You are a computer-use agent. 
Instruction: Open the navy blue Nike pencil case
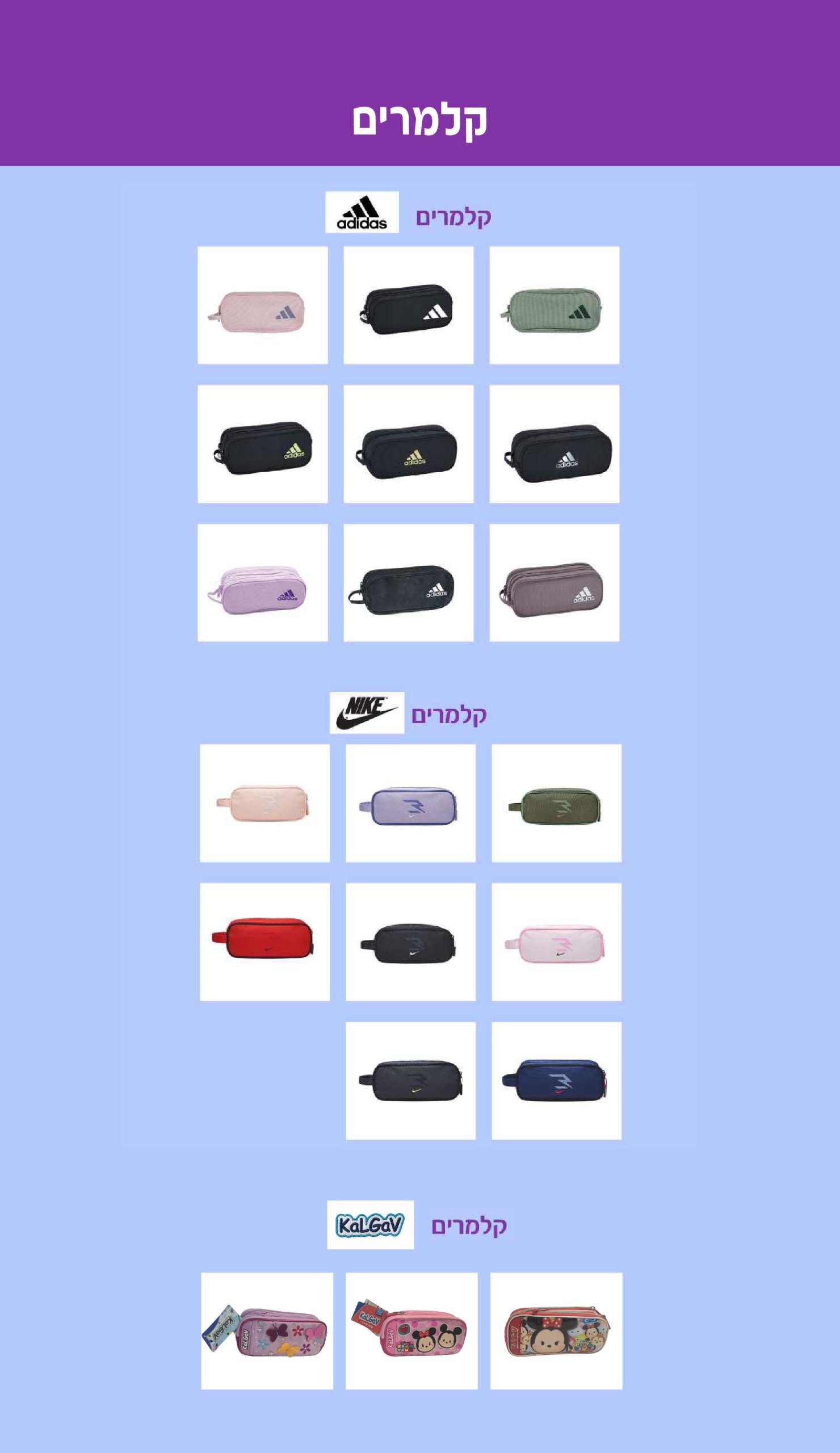[x=556, y=1081]
